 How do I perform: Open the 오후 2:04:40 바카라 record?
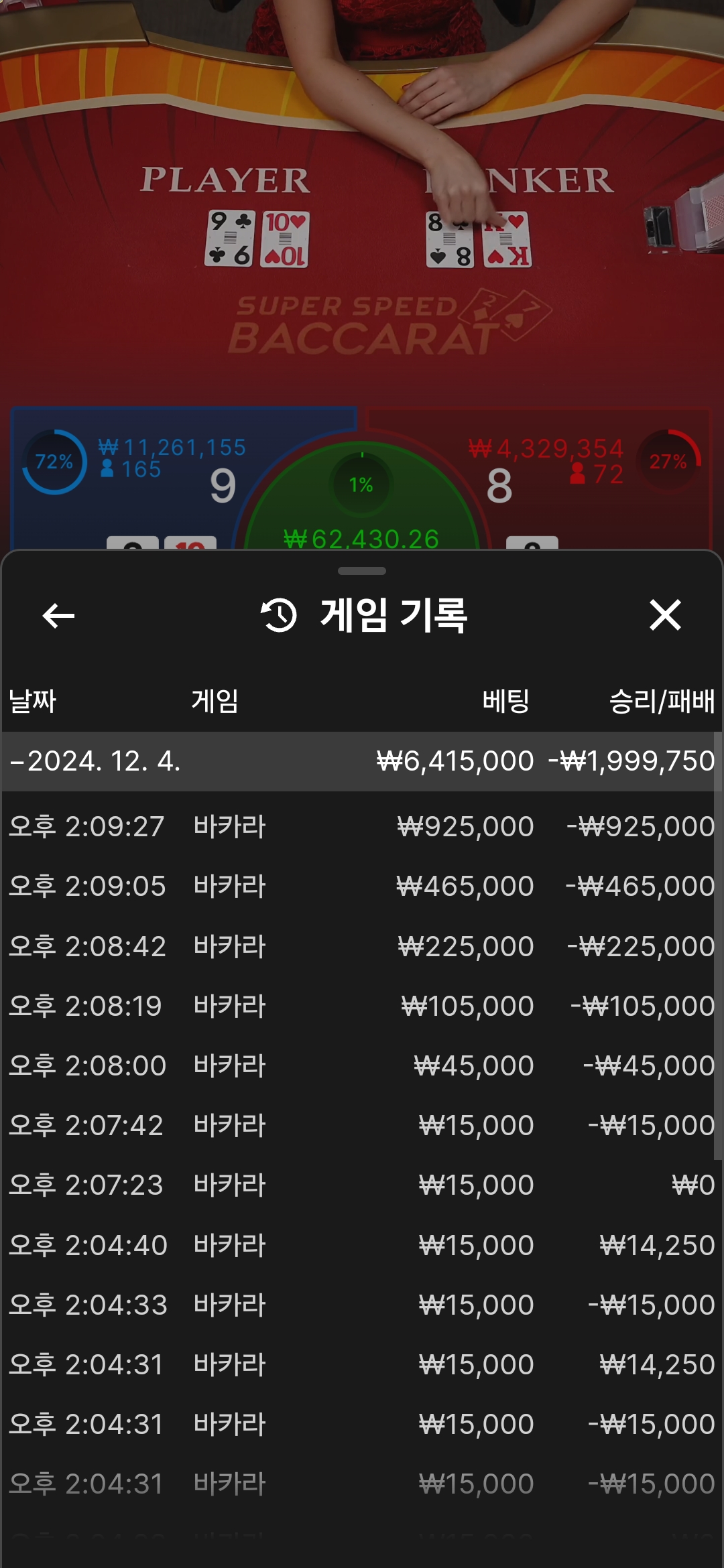(x=362, y=1245)
